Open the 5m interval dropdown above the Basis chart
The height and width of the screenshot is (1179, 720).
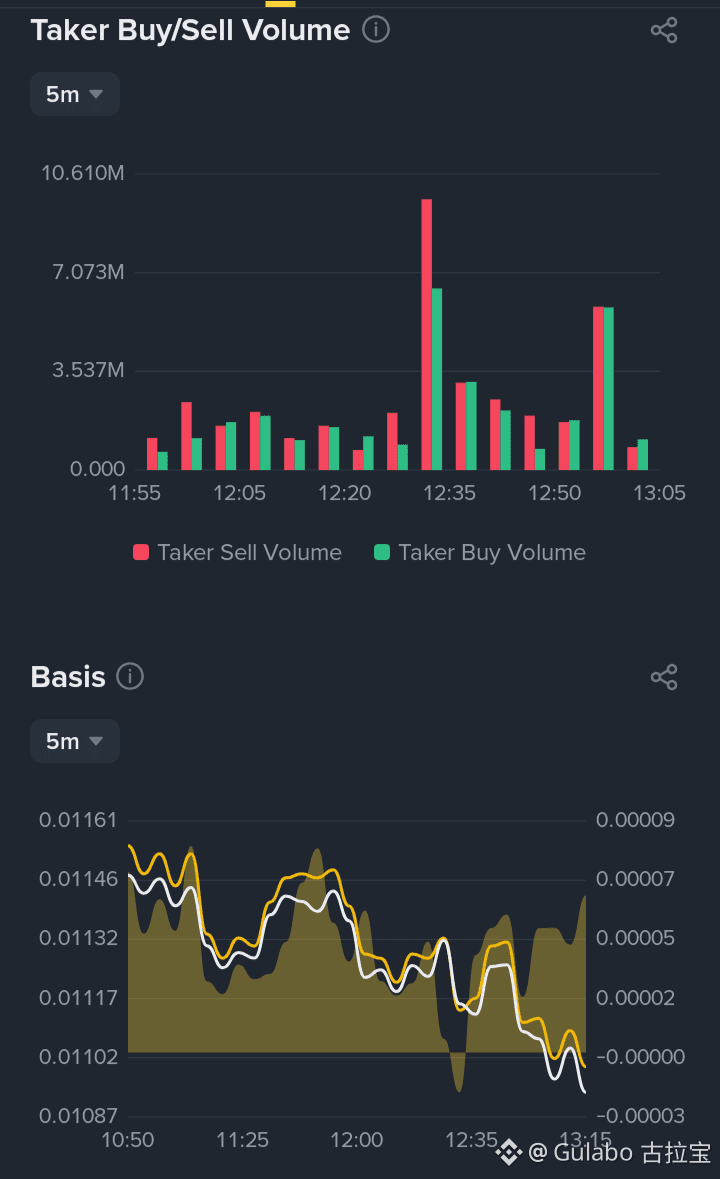(74, 741)
